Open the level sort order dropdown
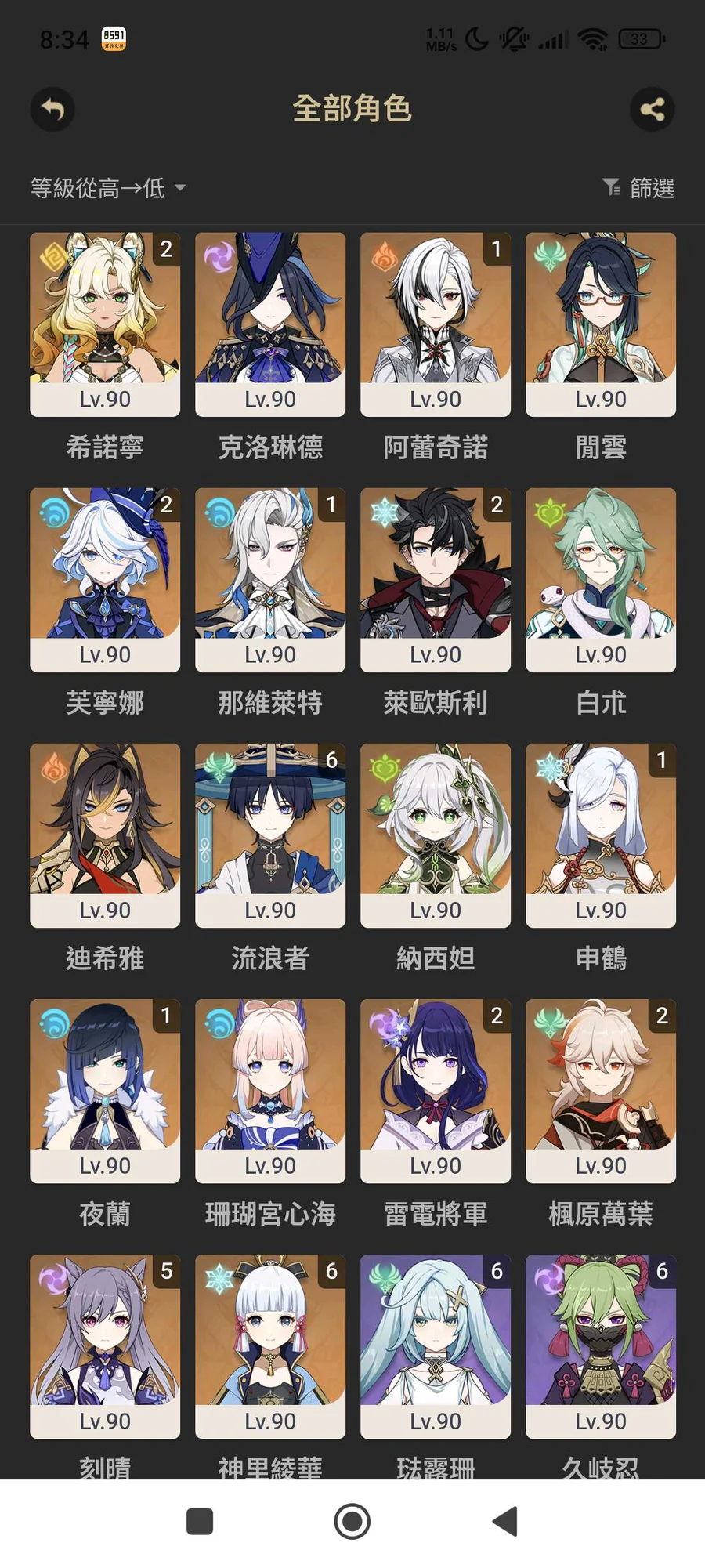This screenshot has width=705, height=1568. [x=108, y=188]
